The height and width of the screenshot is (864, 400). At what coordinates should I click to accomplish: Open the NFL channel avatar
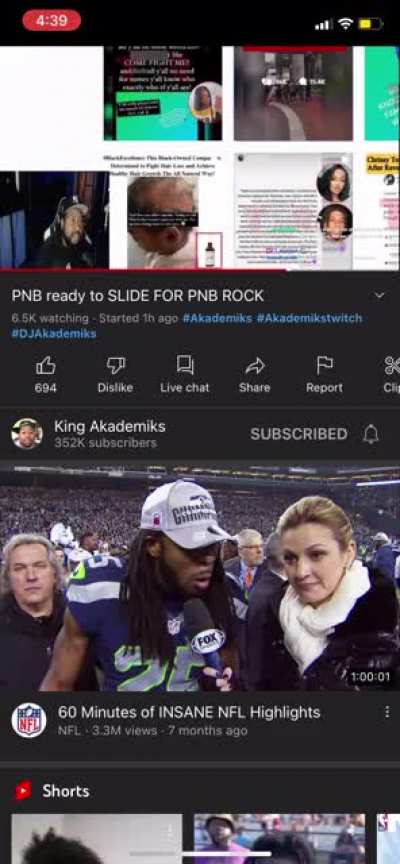[x=29, y=720]
